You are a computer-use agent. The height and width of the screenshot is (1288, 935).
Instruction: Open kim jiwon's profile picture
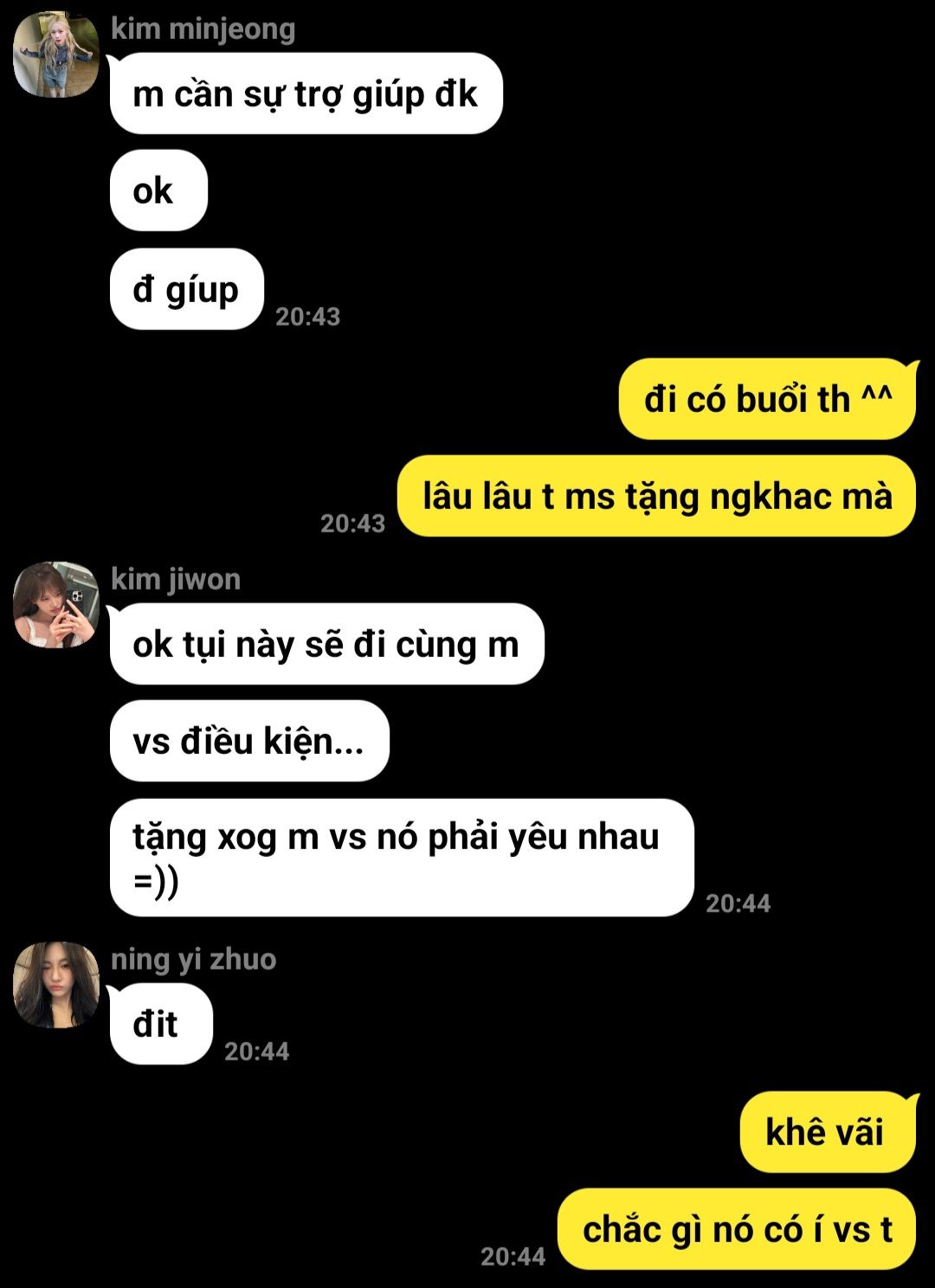click(56, 605)
